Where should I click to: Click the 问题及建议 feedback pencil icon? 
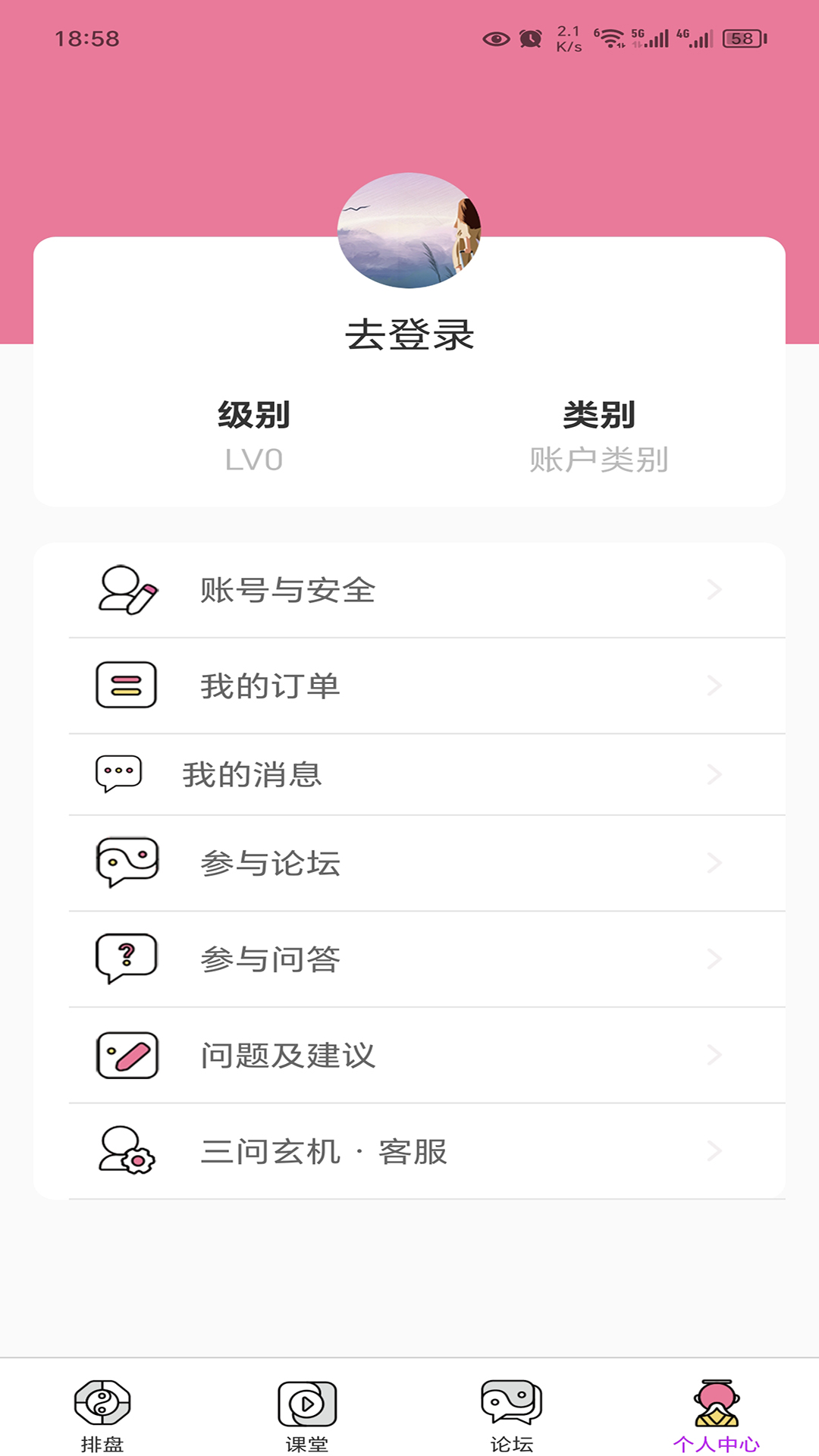pyautogui.click(x=126, y=1054)
